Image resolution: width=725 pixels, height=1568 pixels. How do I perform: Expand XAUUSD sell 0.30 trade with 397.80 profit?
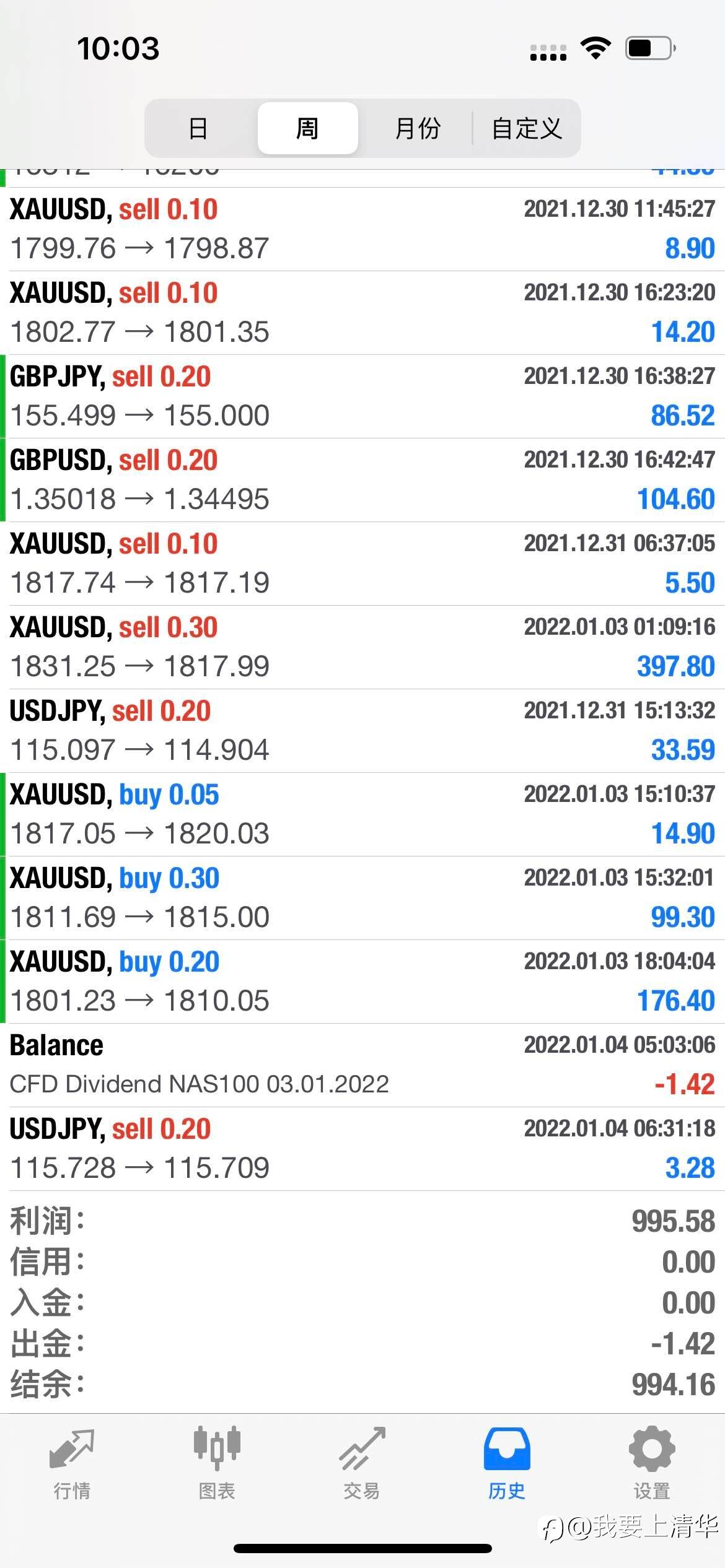(x=362, y=647)
